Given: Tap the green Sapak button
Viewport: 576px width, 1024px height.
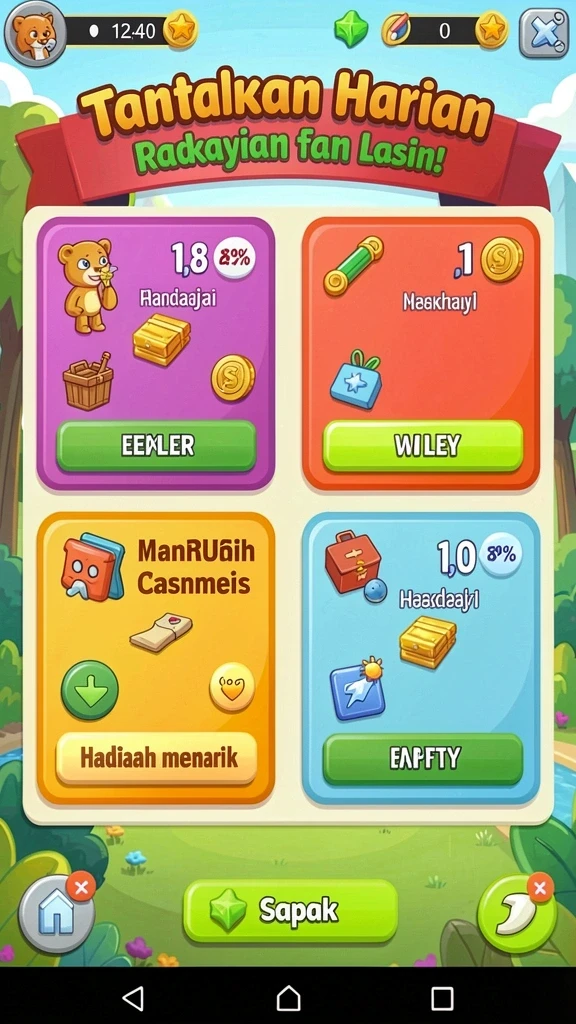Looking at the screenshot, I should tap(290, 910).
